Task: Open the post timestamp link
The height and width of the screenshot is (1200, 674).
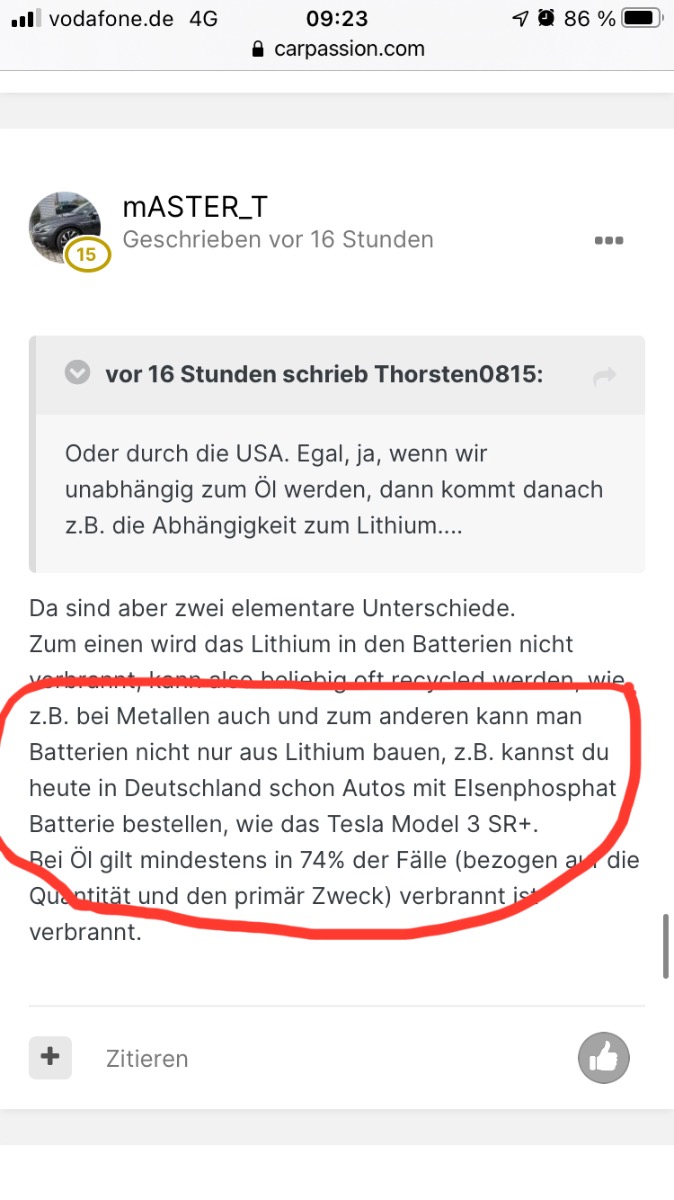Action: tap(278, 240)
